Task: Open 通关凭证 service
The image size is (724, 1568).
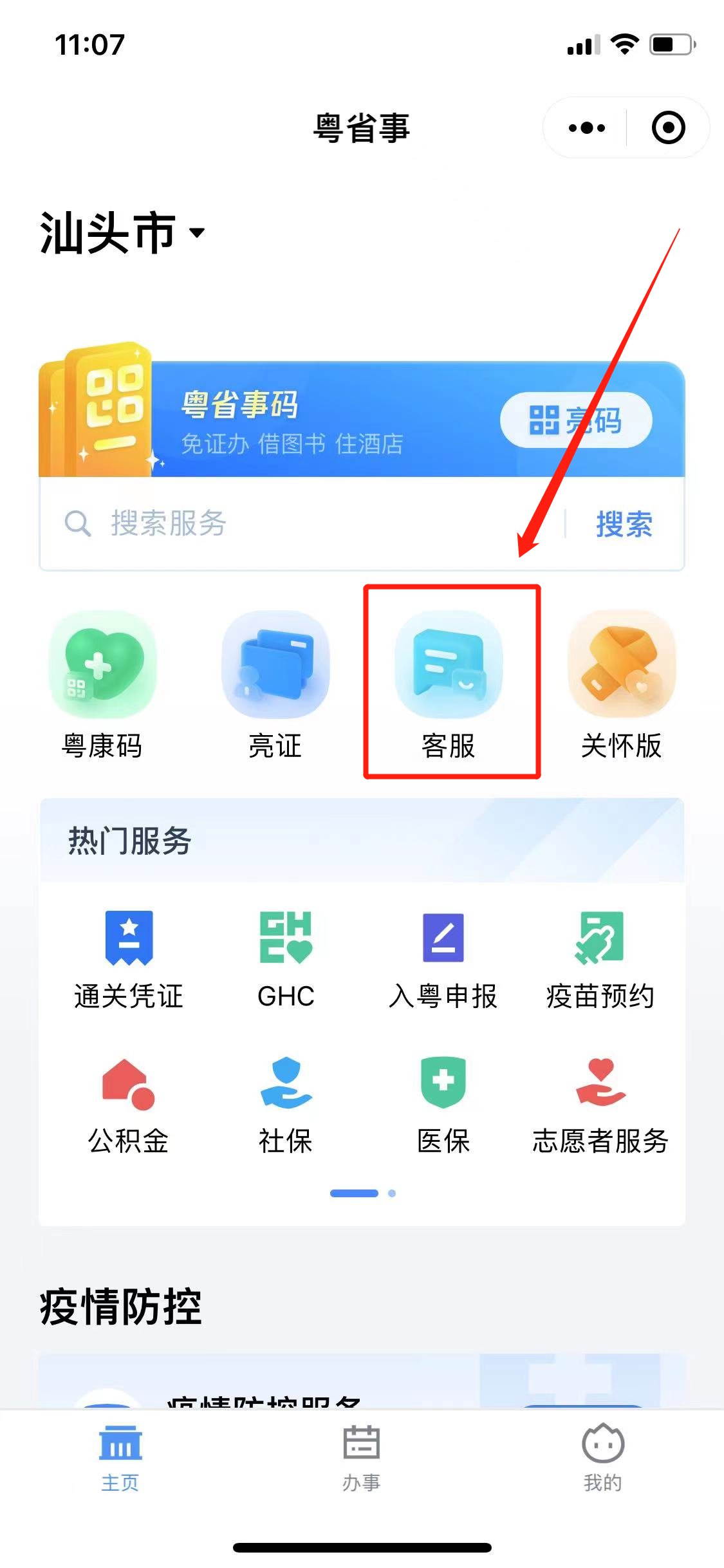Action: pos(129,959)
